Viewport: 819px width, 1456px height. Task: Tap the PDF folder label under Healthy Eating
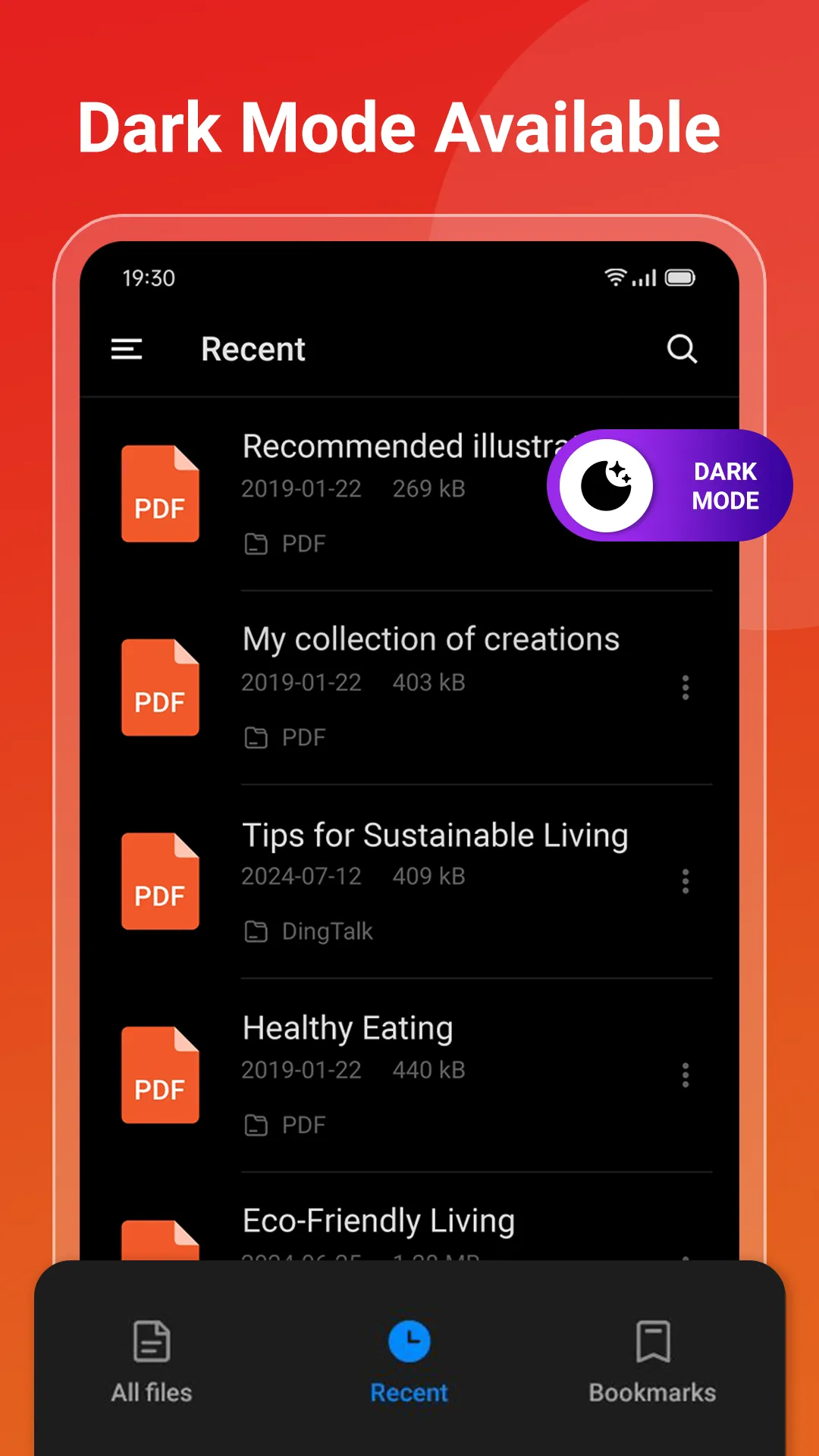[287, 1125]
